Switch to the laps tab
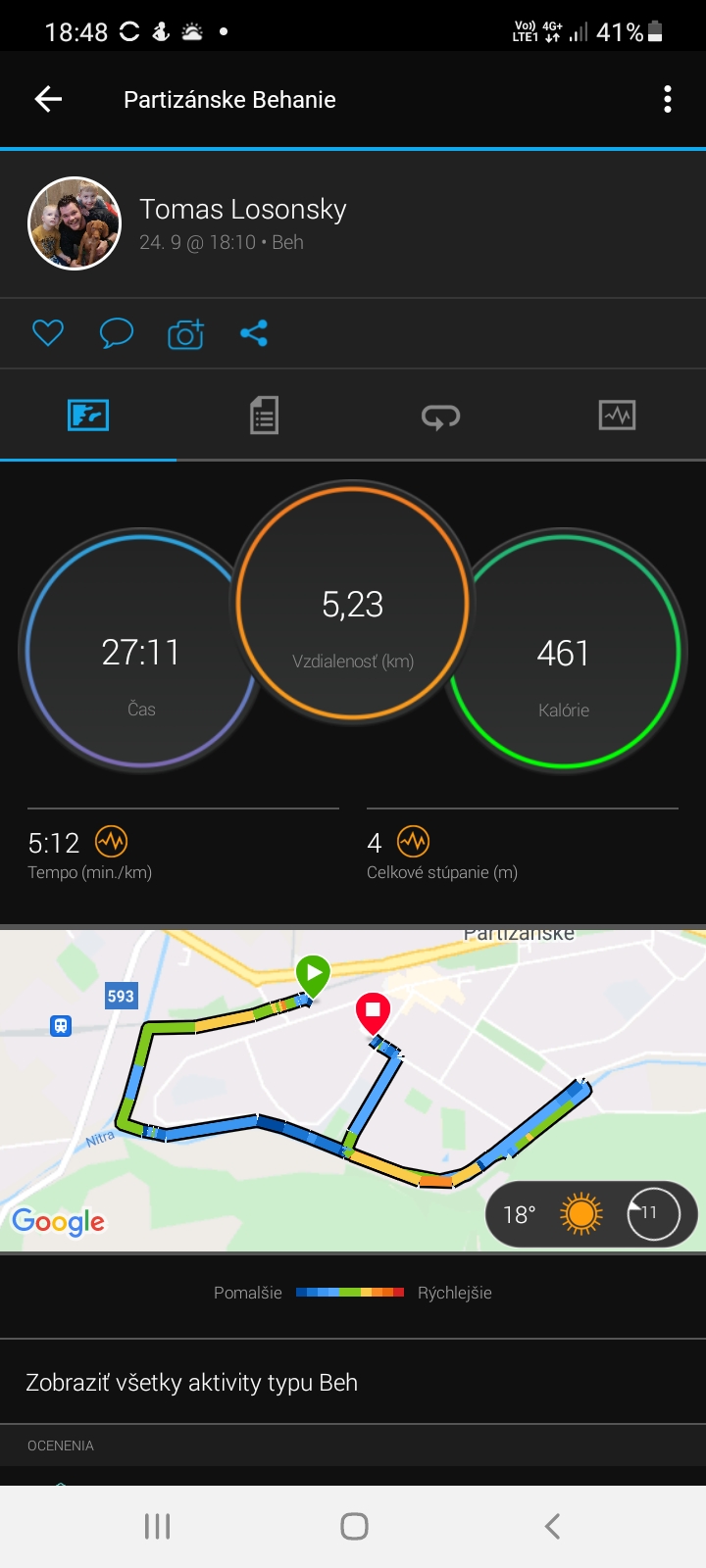 441,417
